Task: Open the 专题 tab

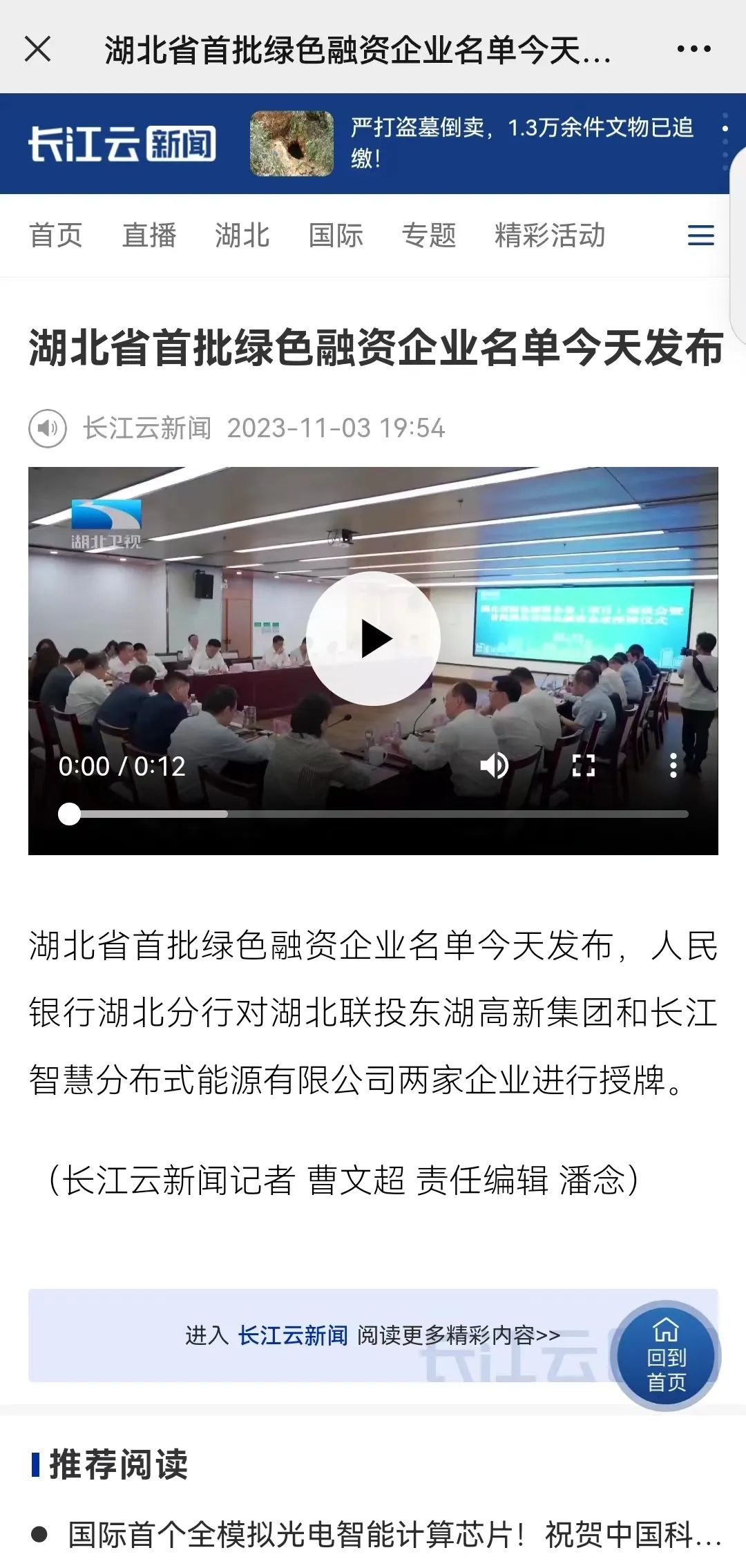Action: (x=429, y=236)
